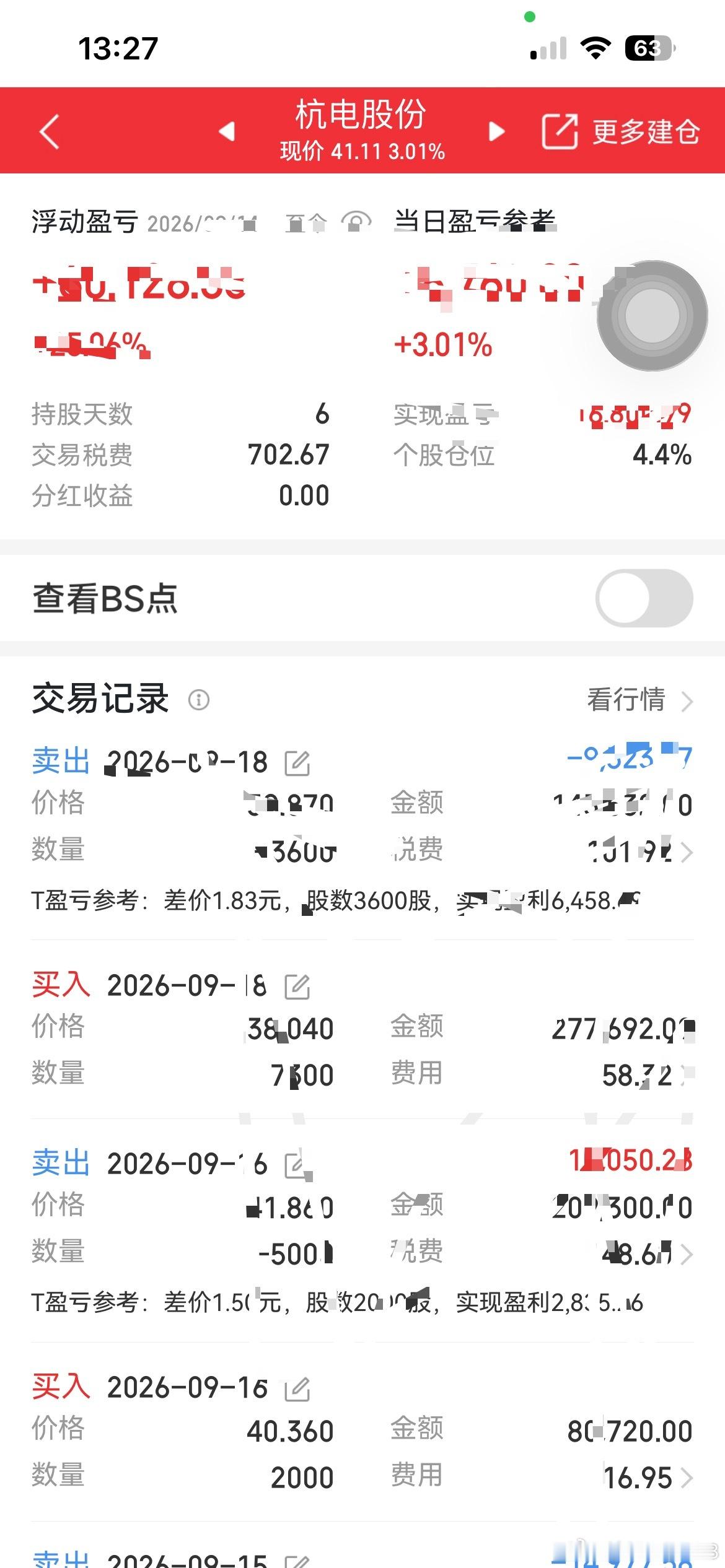Open 更多建仓 in the header

pos(621,131)
